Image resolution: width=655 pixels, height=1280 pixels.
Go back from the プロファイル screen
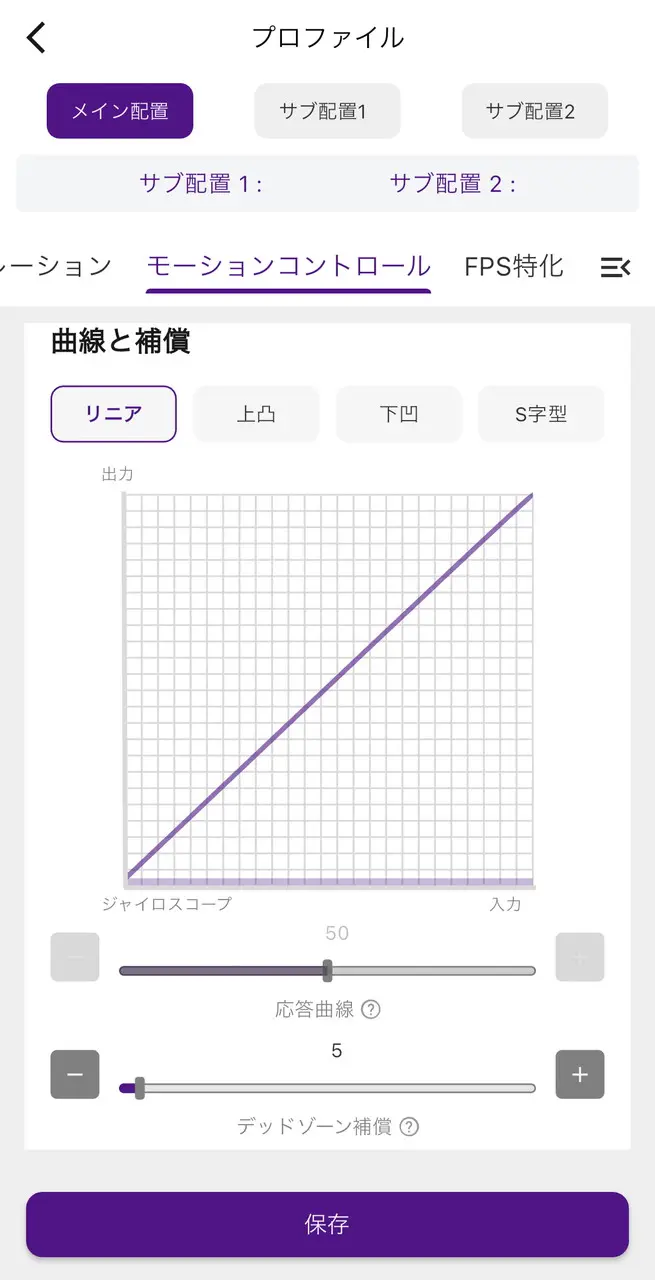coord(37,38)
